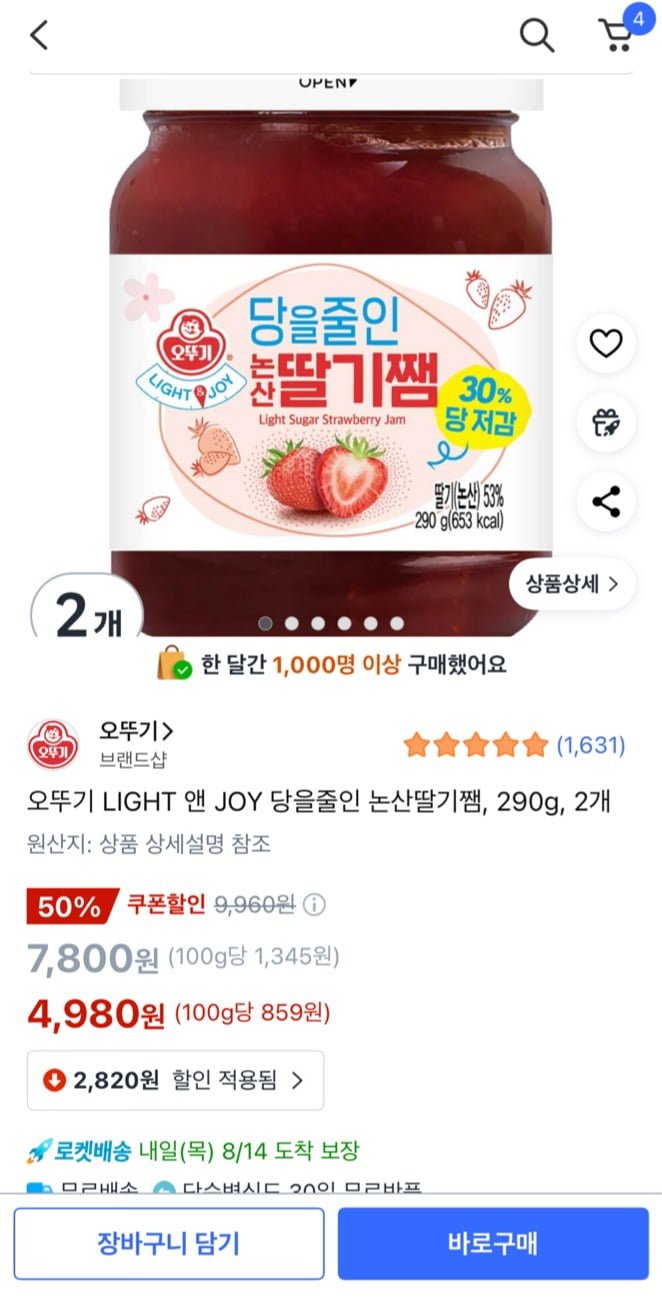Open the search magnifier icon

(x=537, y=36)
